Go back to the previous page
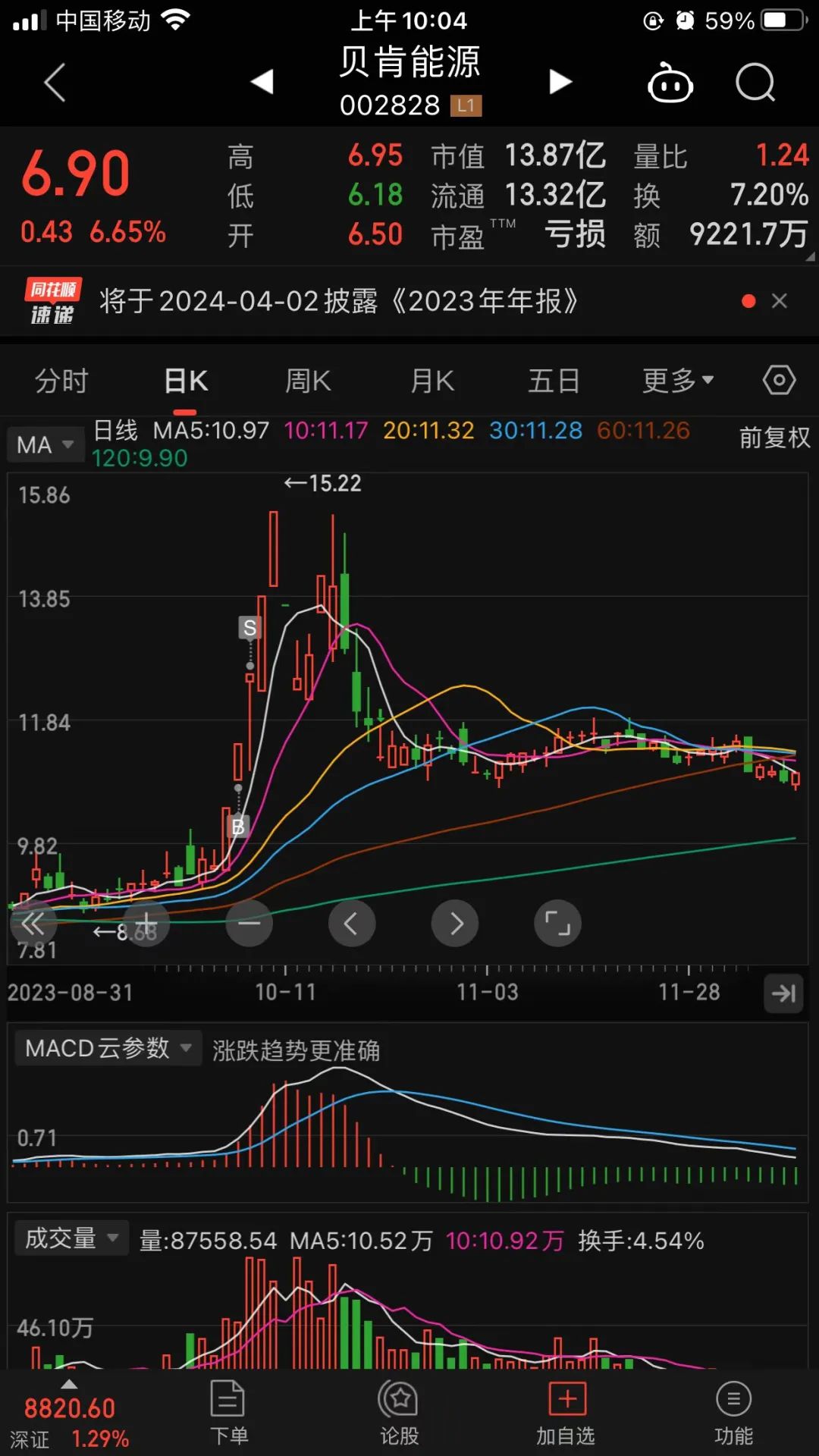The image size is (819, 1456). [55, 82]
